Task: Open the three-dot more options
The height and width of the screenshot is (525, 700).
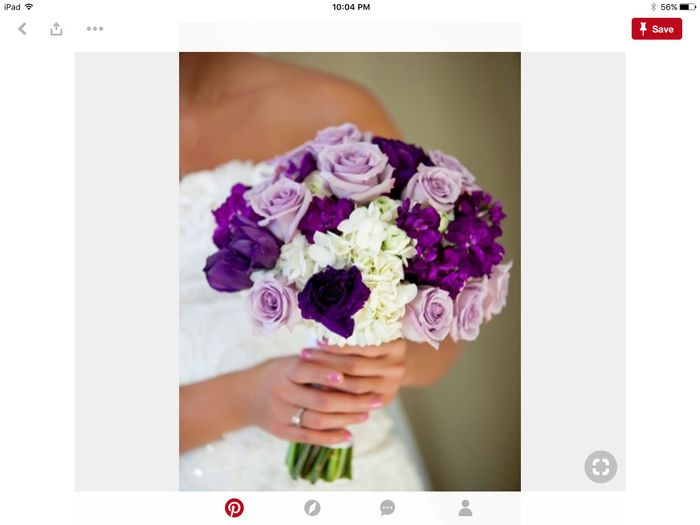Action: [95, 29]
